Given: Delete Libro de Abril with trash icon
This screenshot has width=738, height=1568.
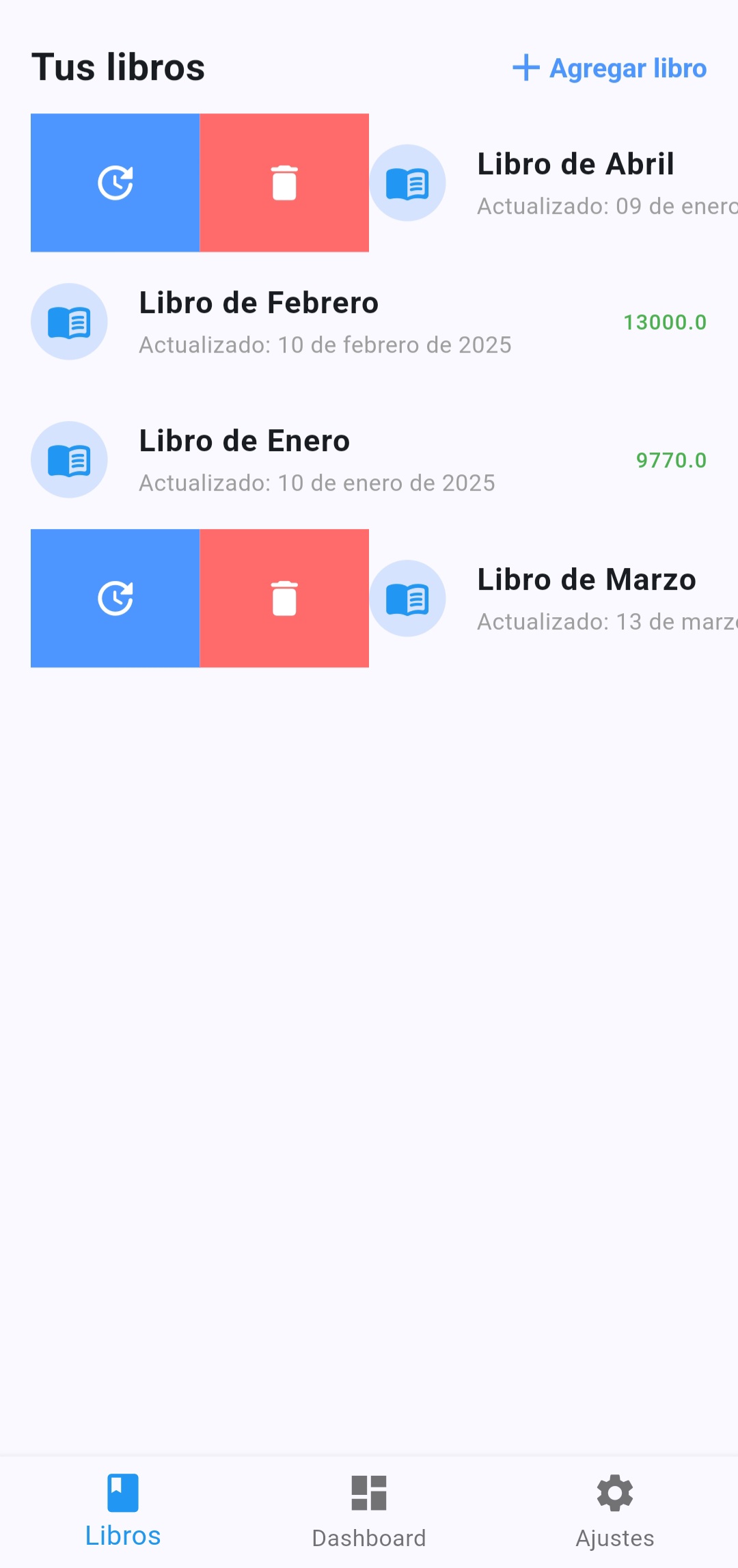Looking at the screenshot, I should click(x=284, y=183).
